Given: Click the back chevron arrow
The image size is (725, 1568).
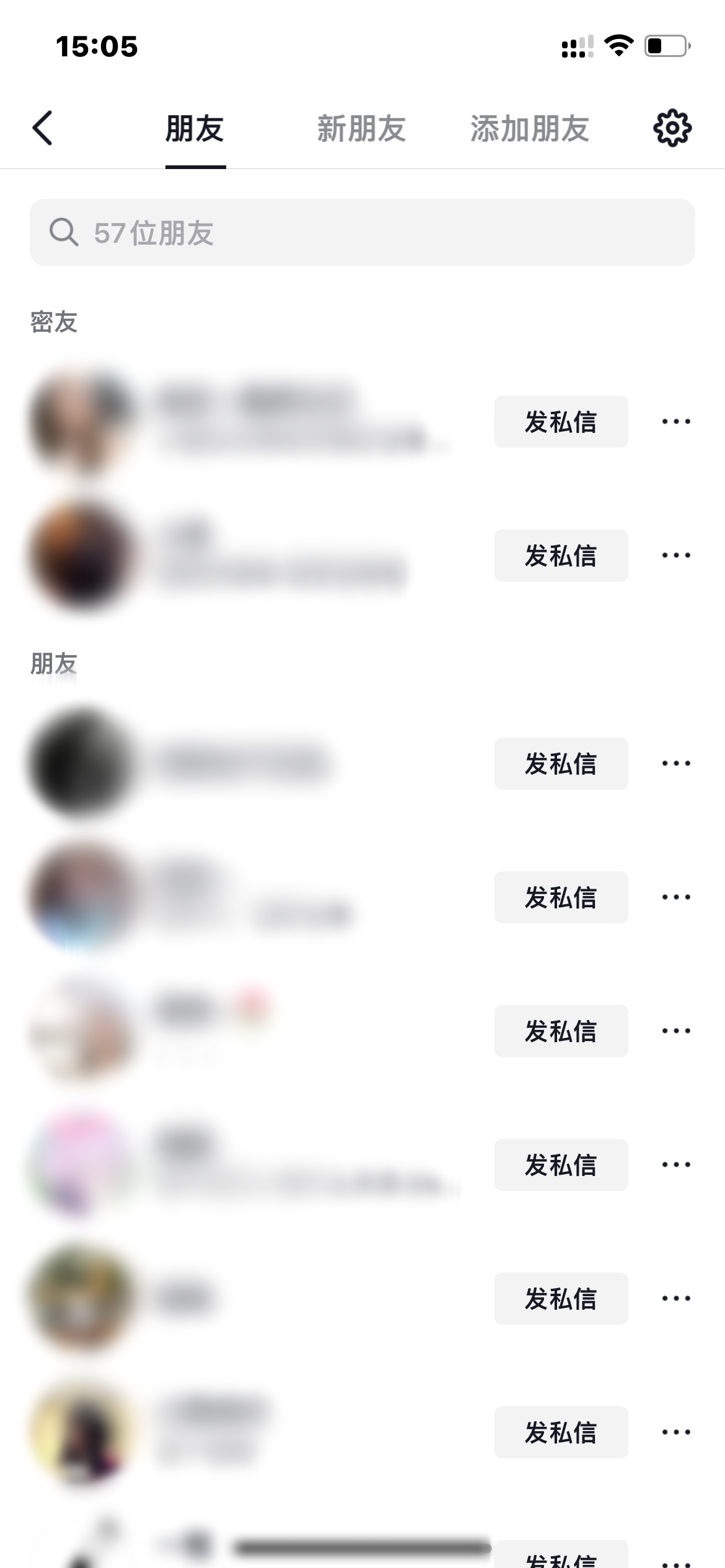Looking at the screenshot, I should [43, 128].
